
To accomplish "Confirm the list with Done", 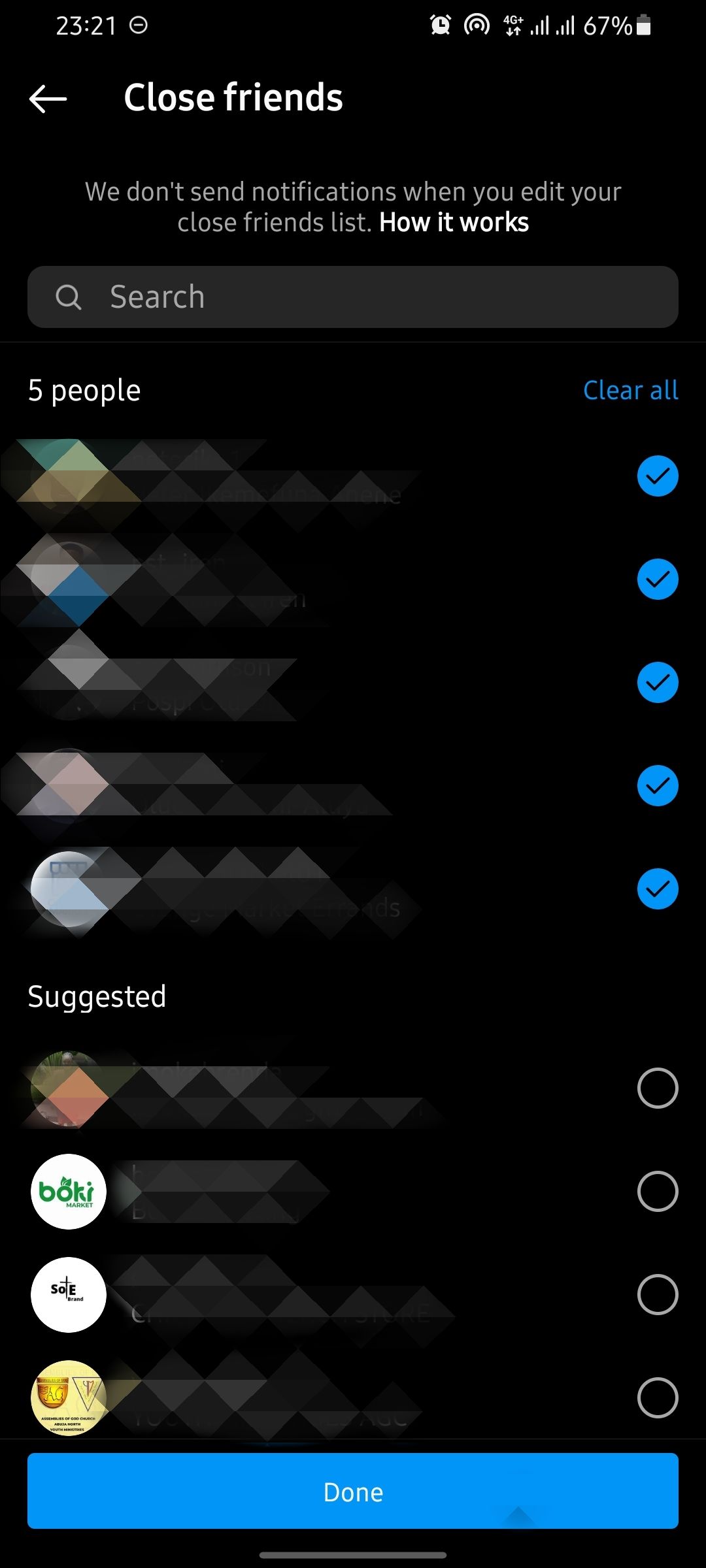I will tap(353, 1492).
